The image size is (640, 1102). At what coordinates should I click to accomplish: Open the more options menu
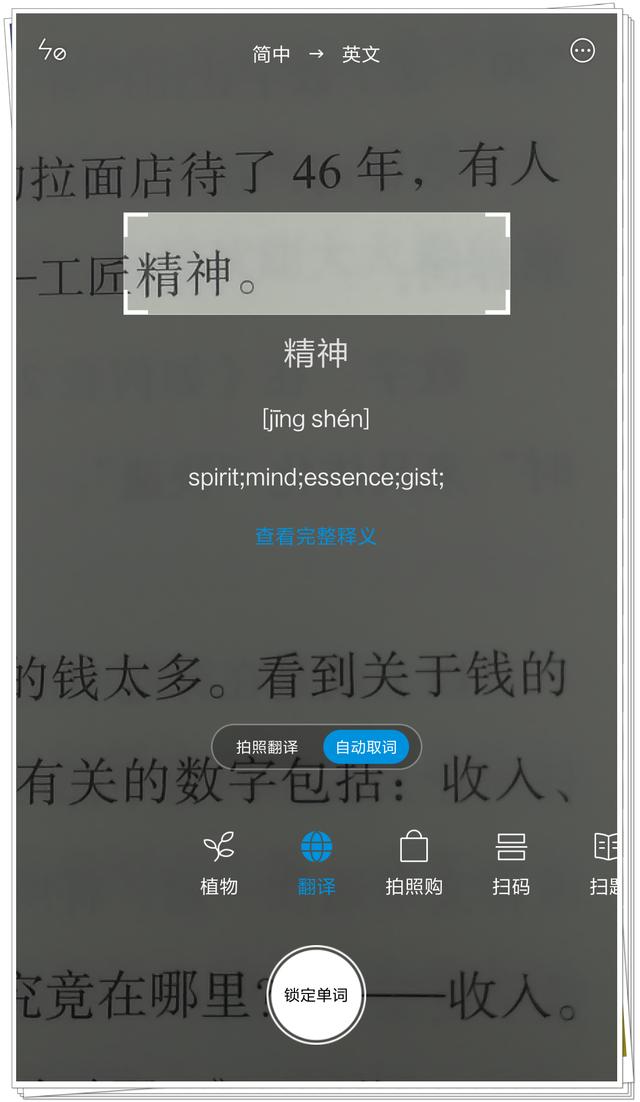point(582,51)
